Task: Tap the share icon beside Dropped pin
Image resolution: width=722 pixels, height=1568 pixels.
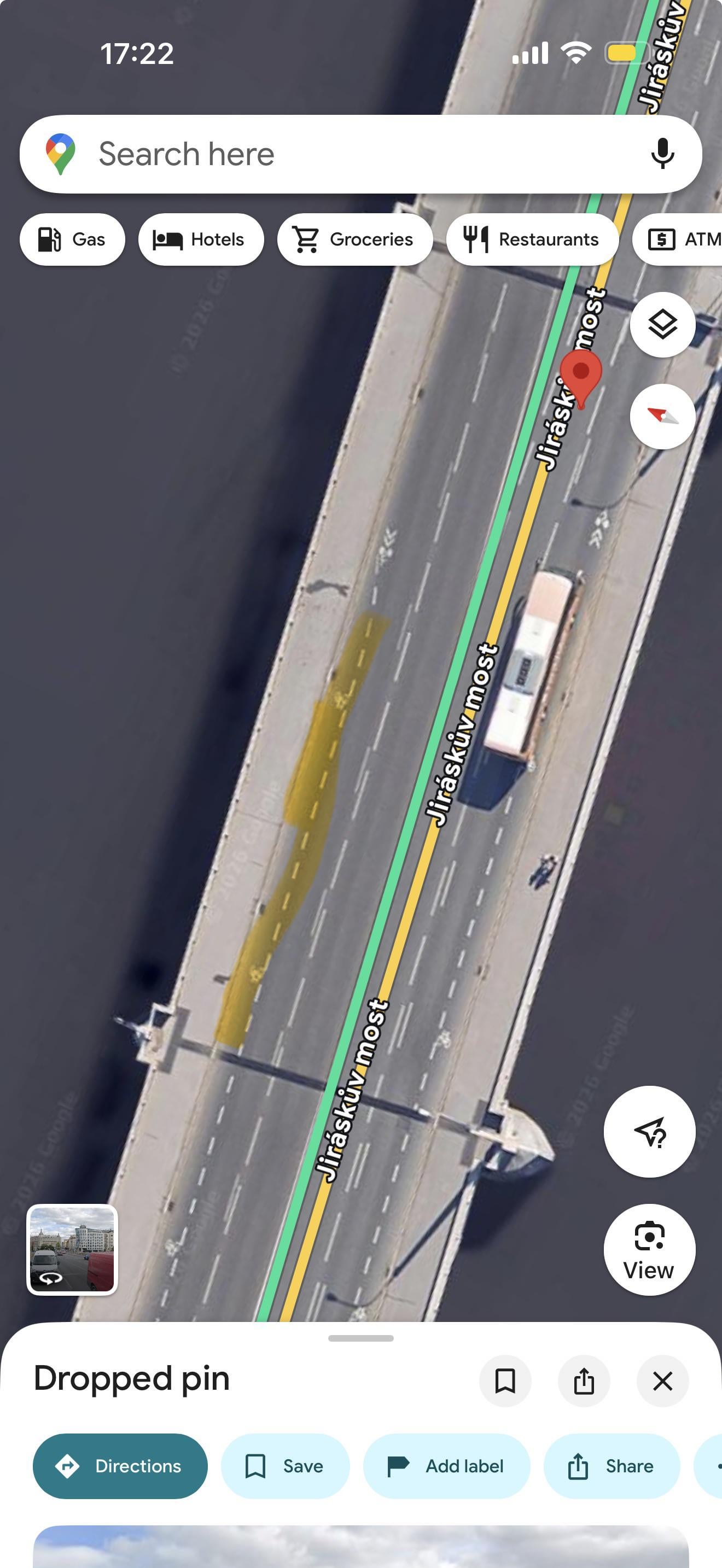Action: (x=584, y=1380)
